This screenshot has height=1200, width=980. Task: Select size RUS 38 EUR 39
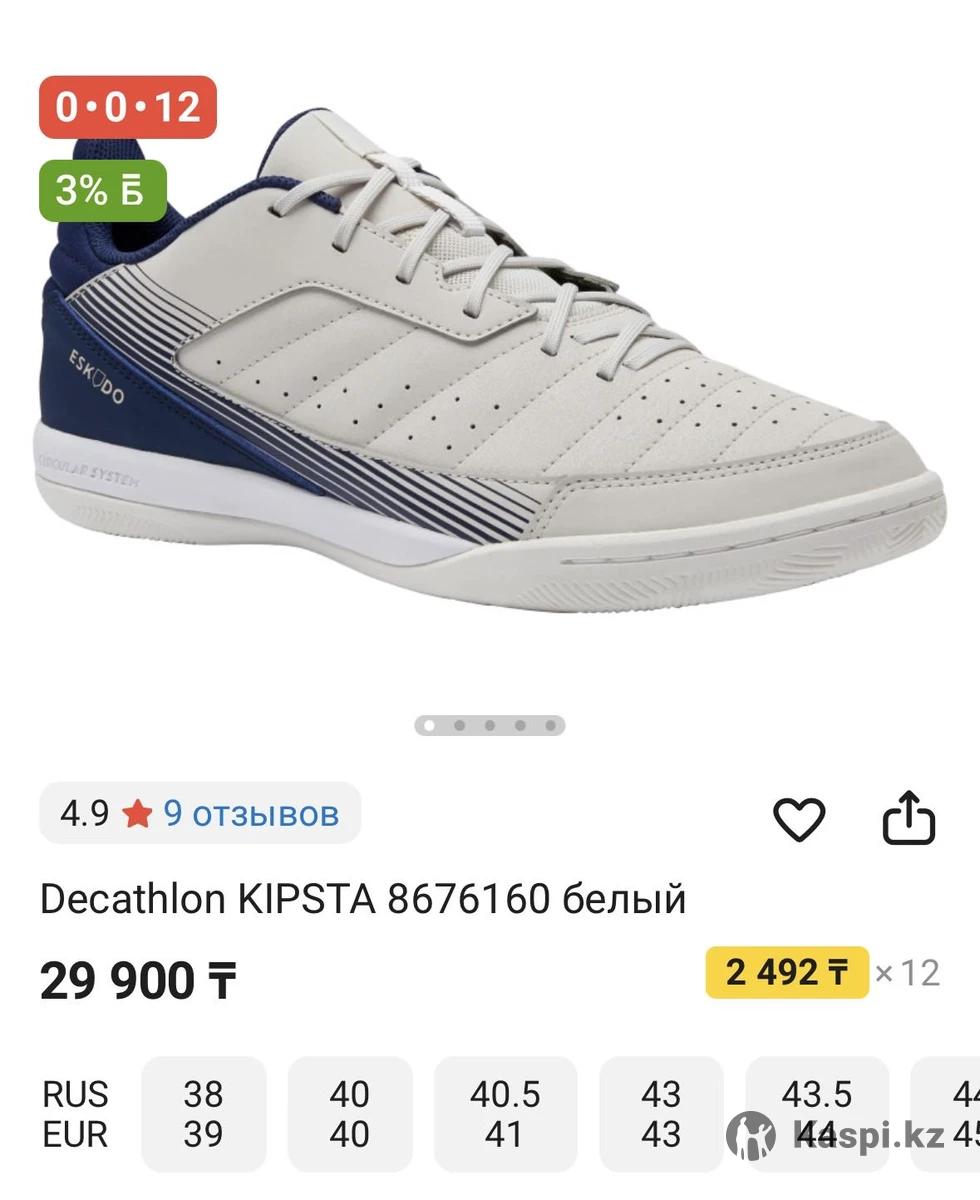204,1114
